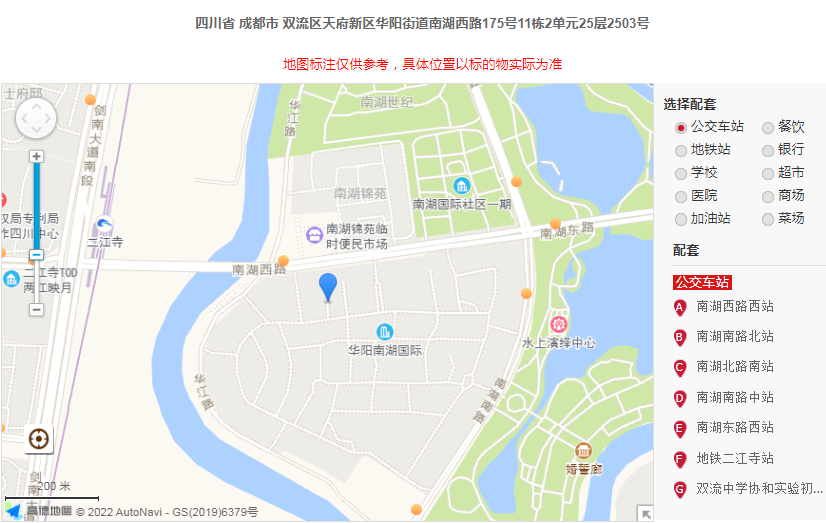Tap the map pan direction control
The image size is (826, 523).
tap(36, 118)
